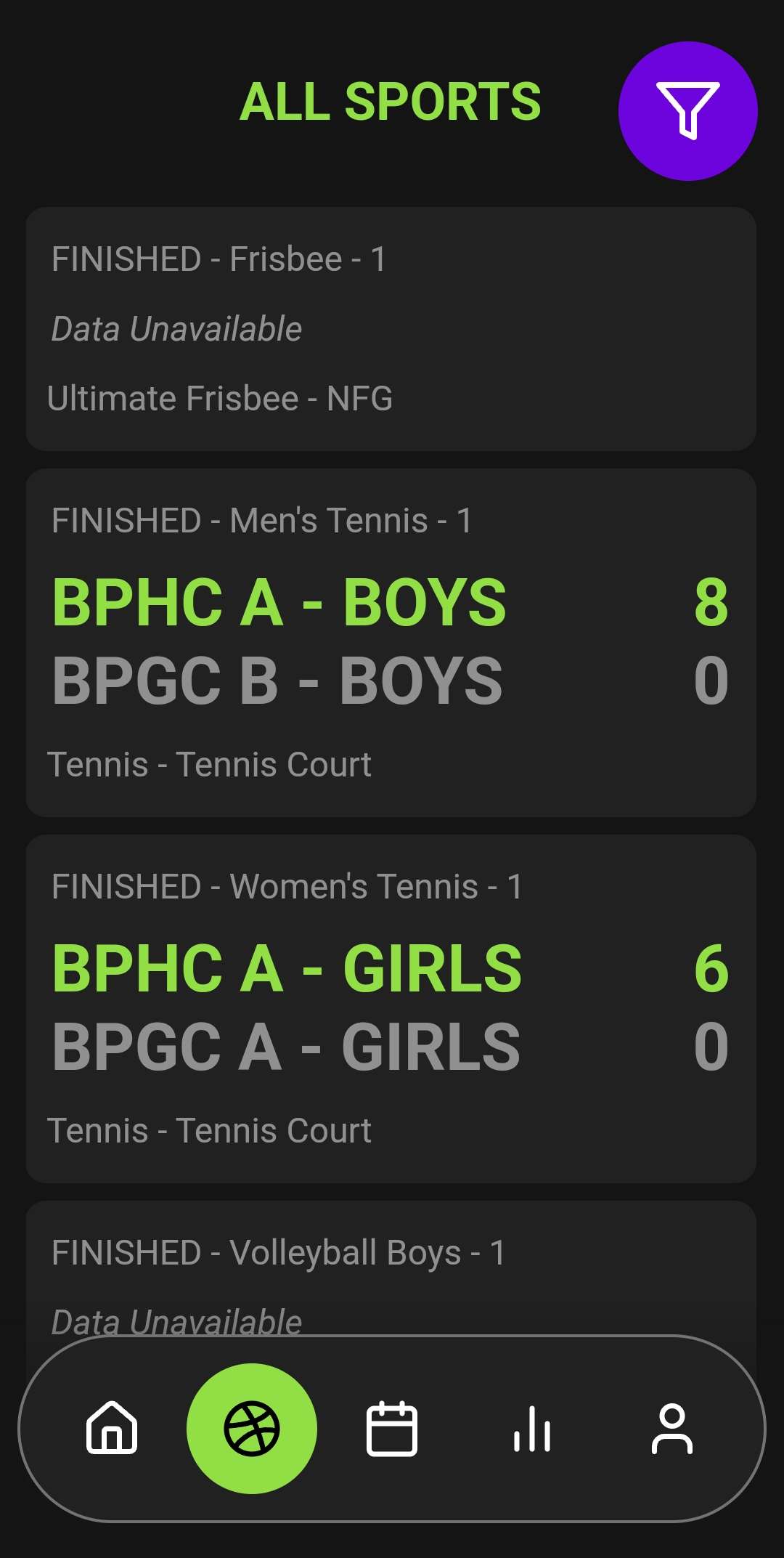This screenshot has width=784, height=1558.
Task: View the Men's Tennis - 1 match
Action: pos(391,642)
